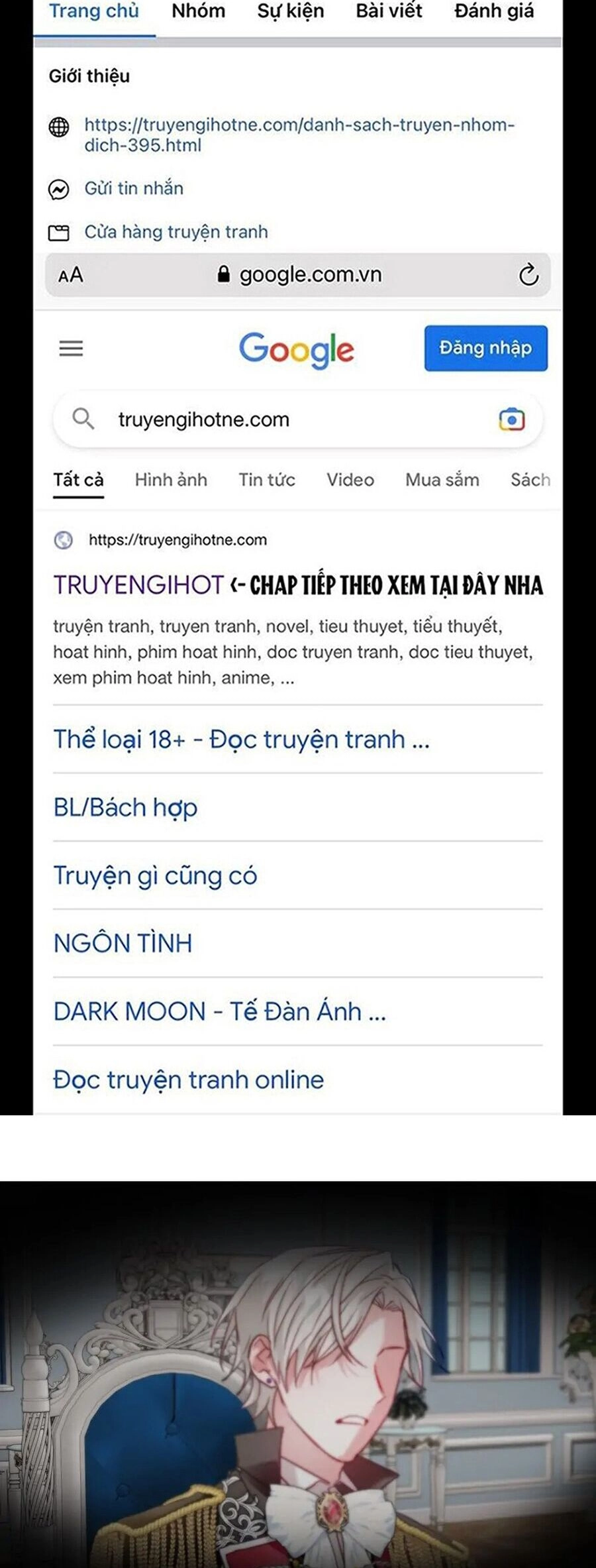Tap Gửi tin nhắn
The width and height of the screenshot is (596, 1568).
[134, 188]
